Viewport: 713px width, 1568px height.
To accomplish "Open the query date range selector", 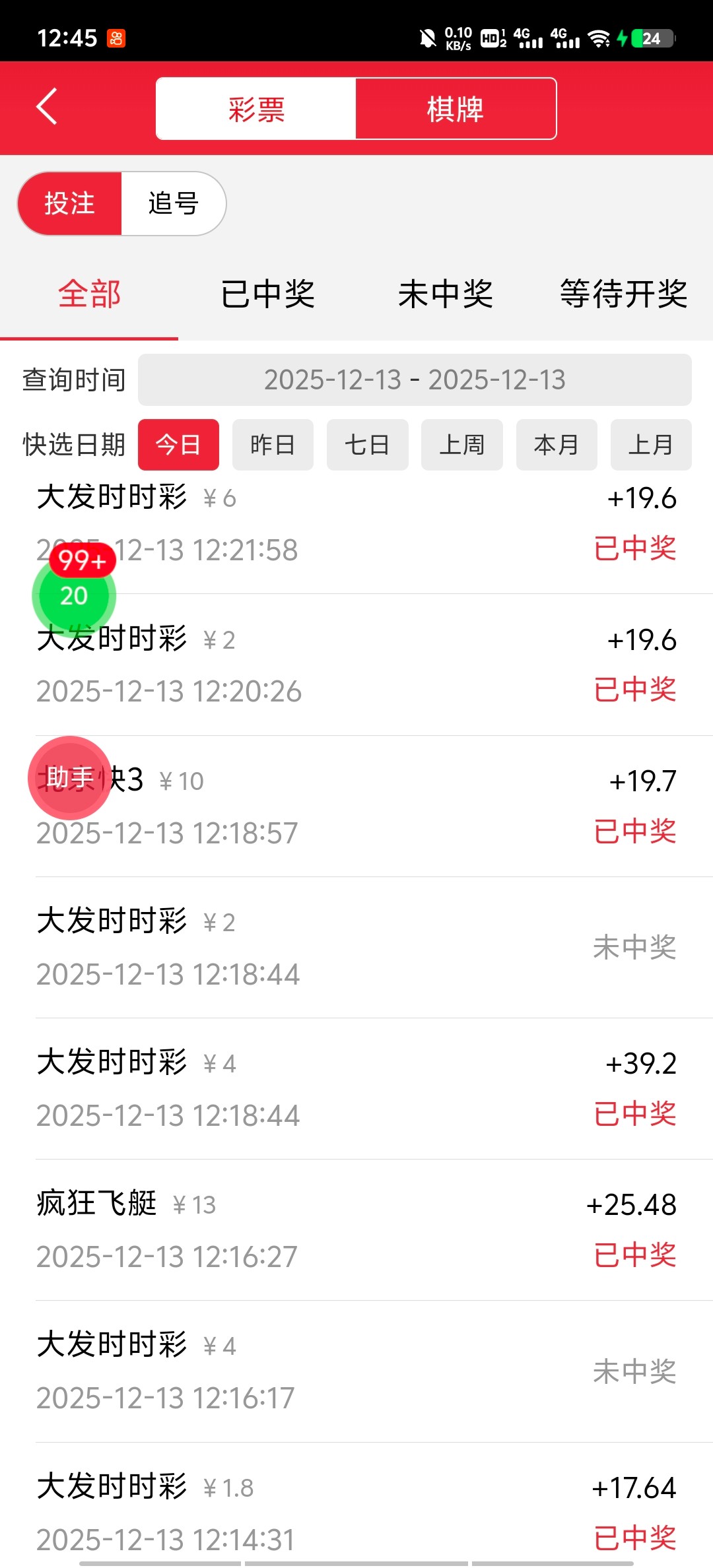I will [413, 379].
